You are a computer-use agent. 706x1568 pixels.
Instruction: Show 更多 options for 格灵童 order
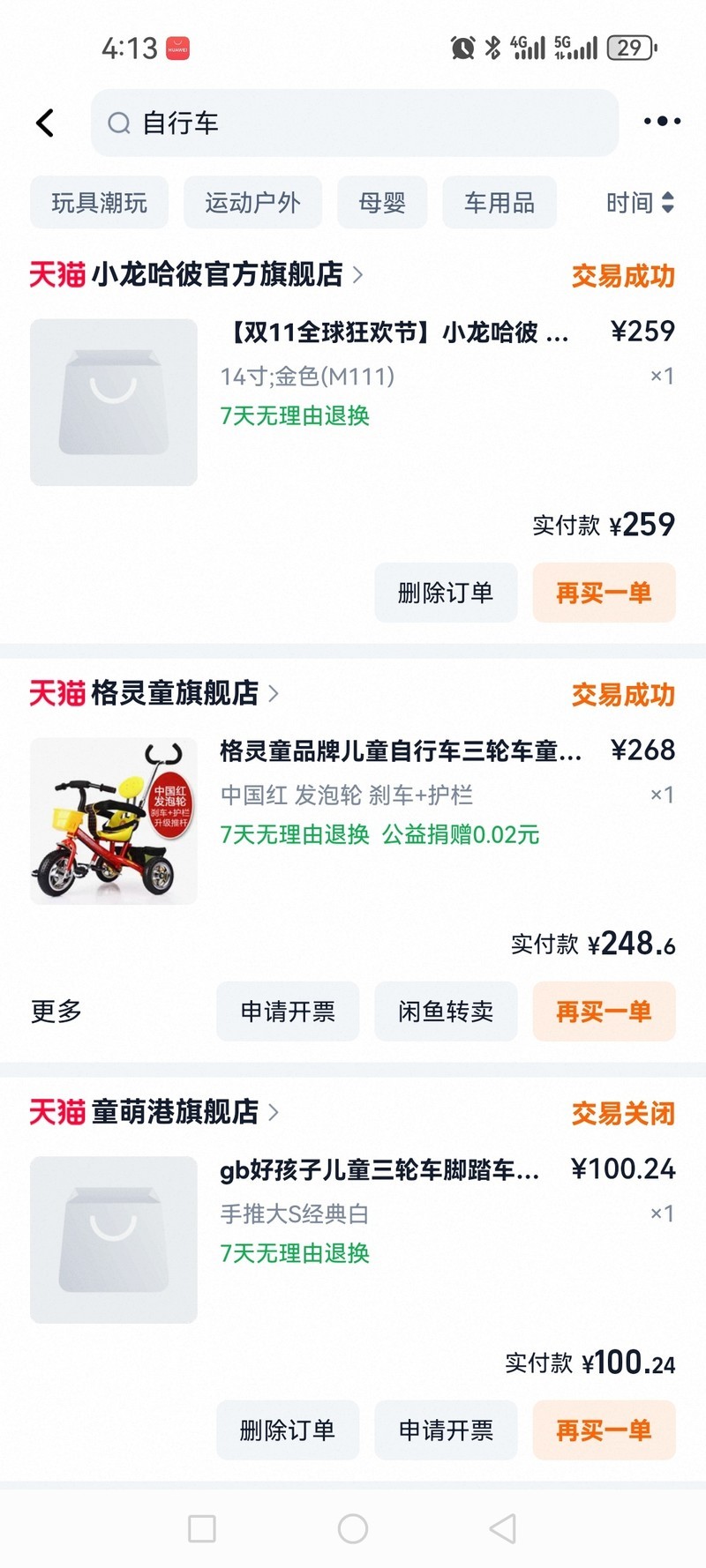pyautogui.click(x=56, y=1012)
